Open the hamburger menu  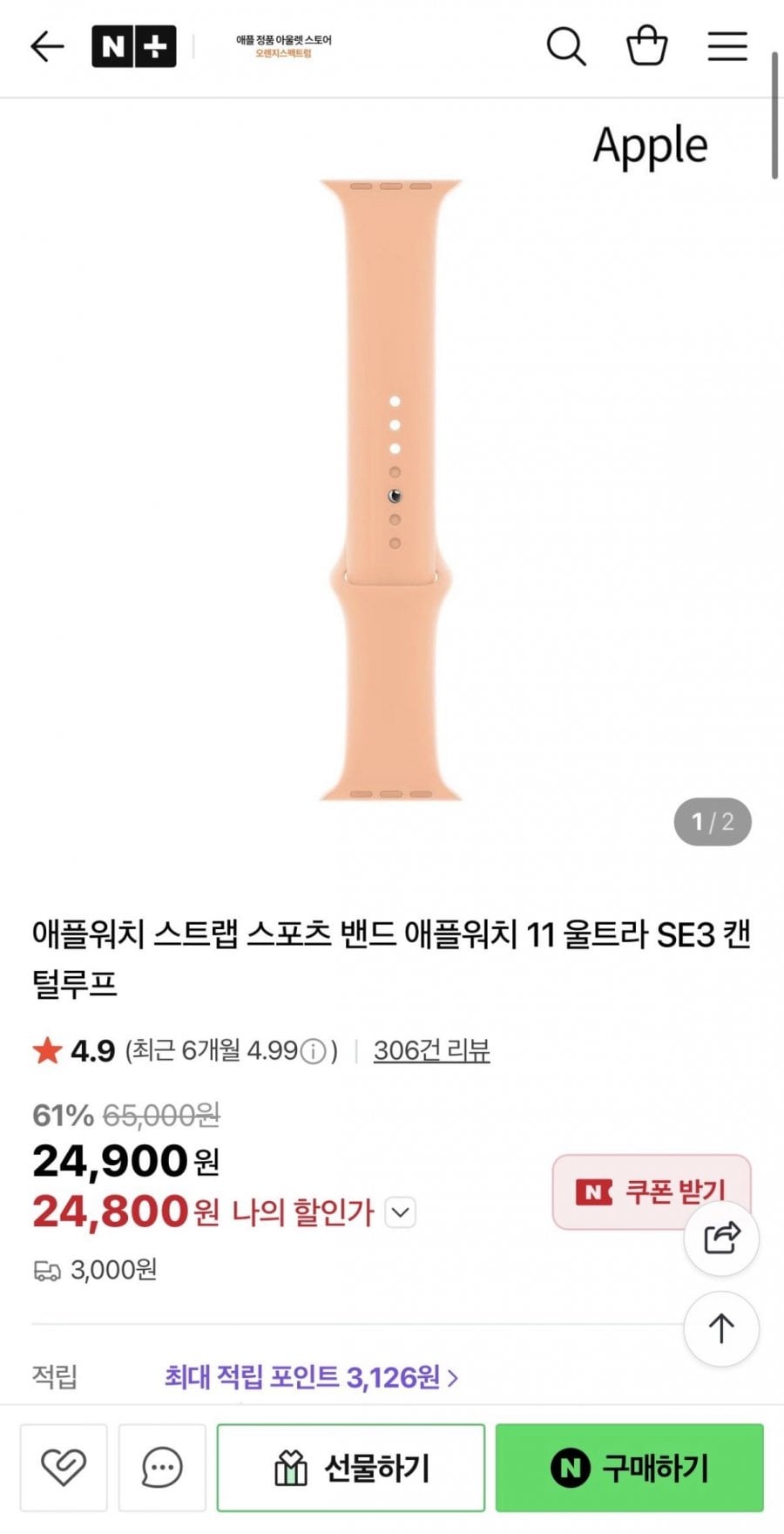(727, 46)
